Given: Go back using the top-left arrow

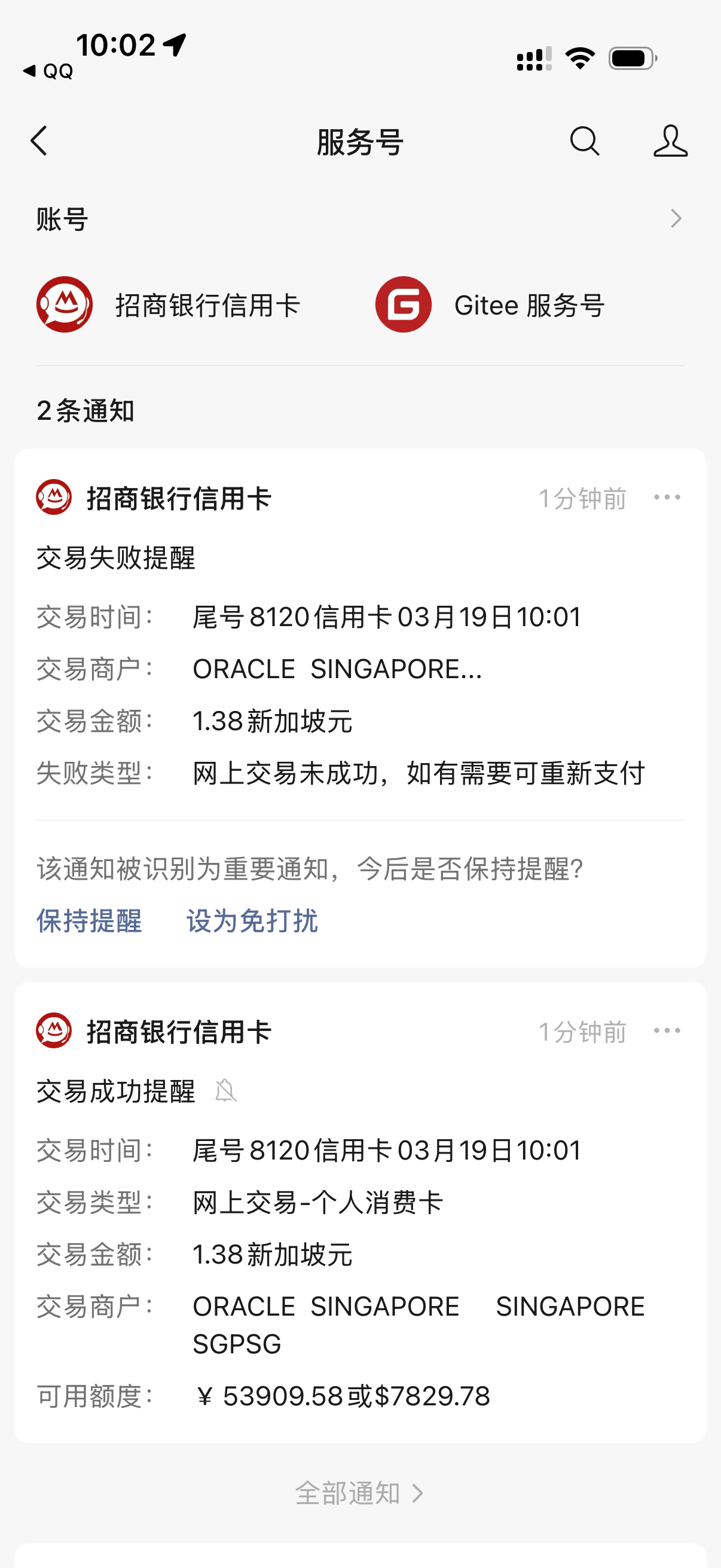Looking at the screenshot, I should tap(39, 141).
